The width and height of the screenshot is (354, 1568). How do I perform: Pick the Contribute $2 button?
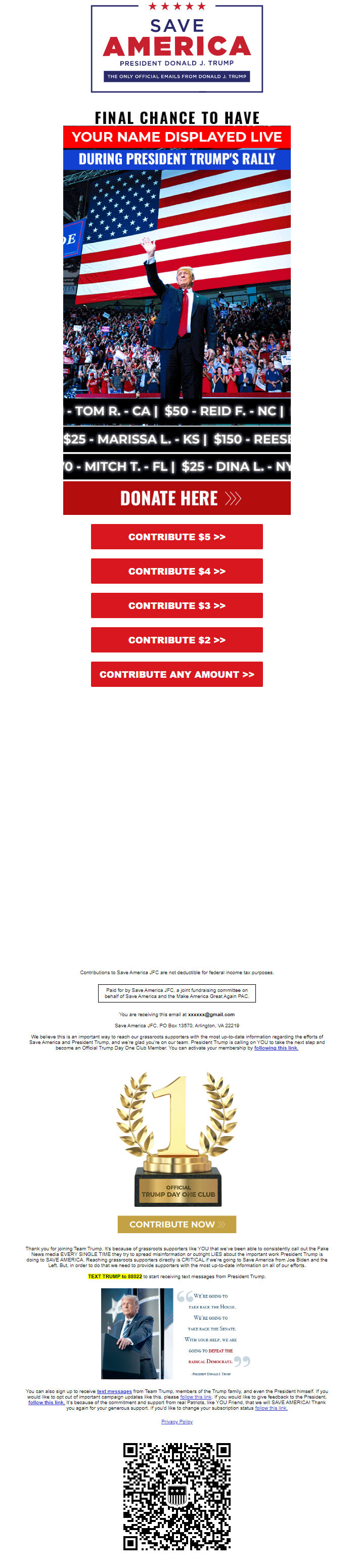(x=176, y=640)
